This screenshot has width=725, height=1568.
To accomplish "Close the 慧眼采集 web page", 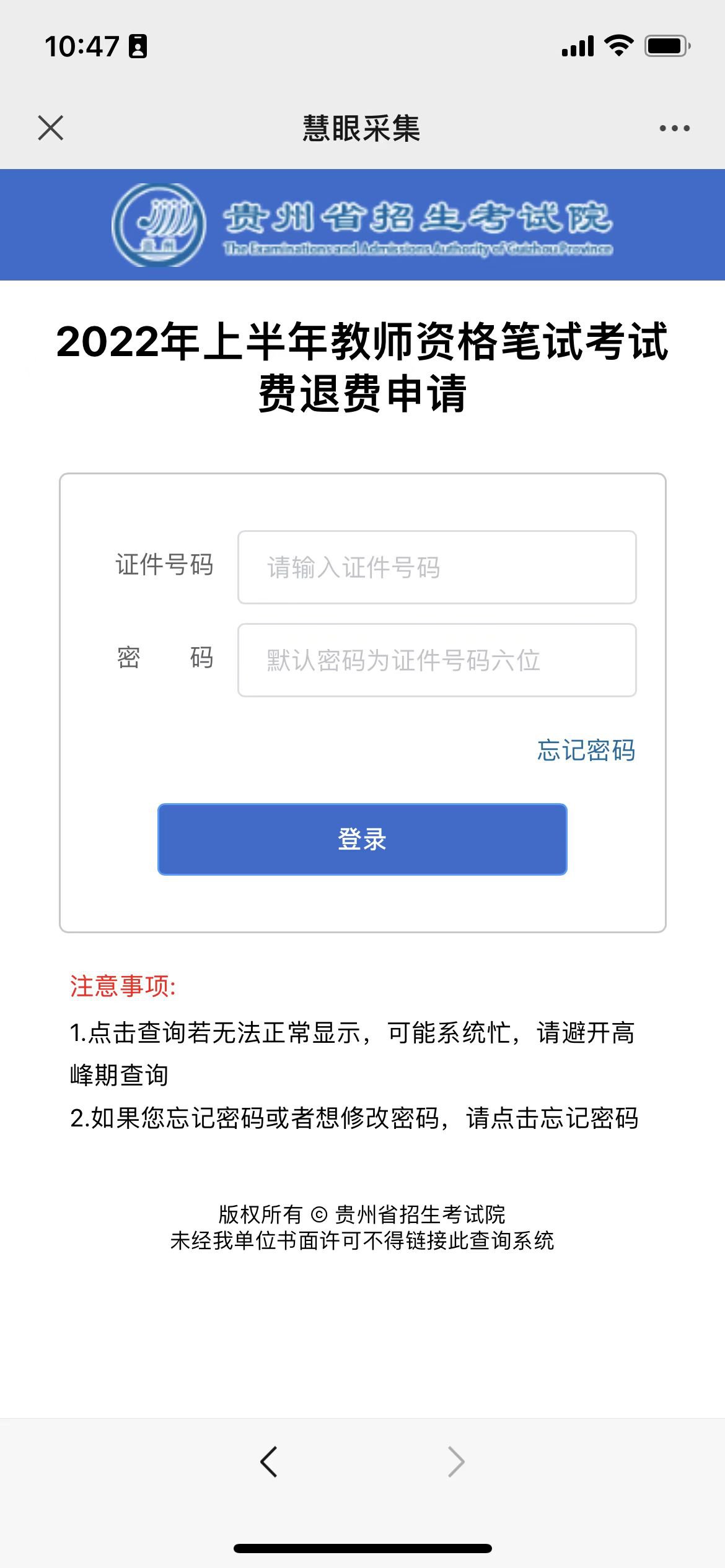I will click(x=51, y=128).
